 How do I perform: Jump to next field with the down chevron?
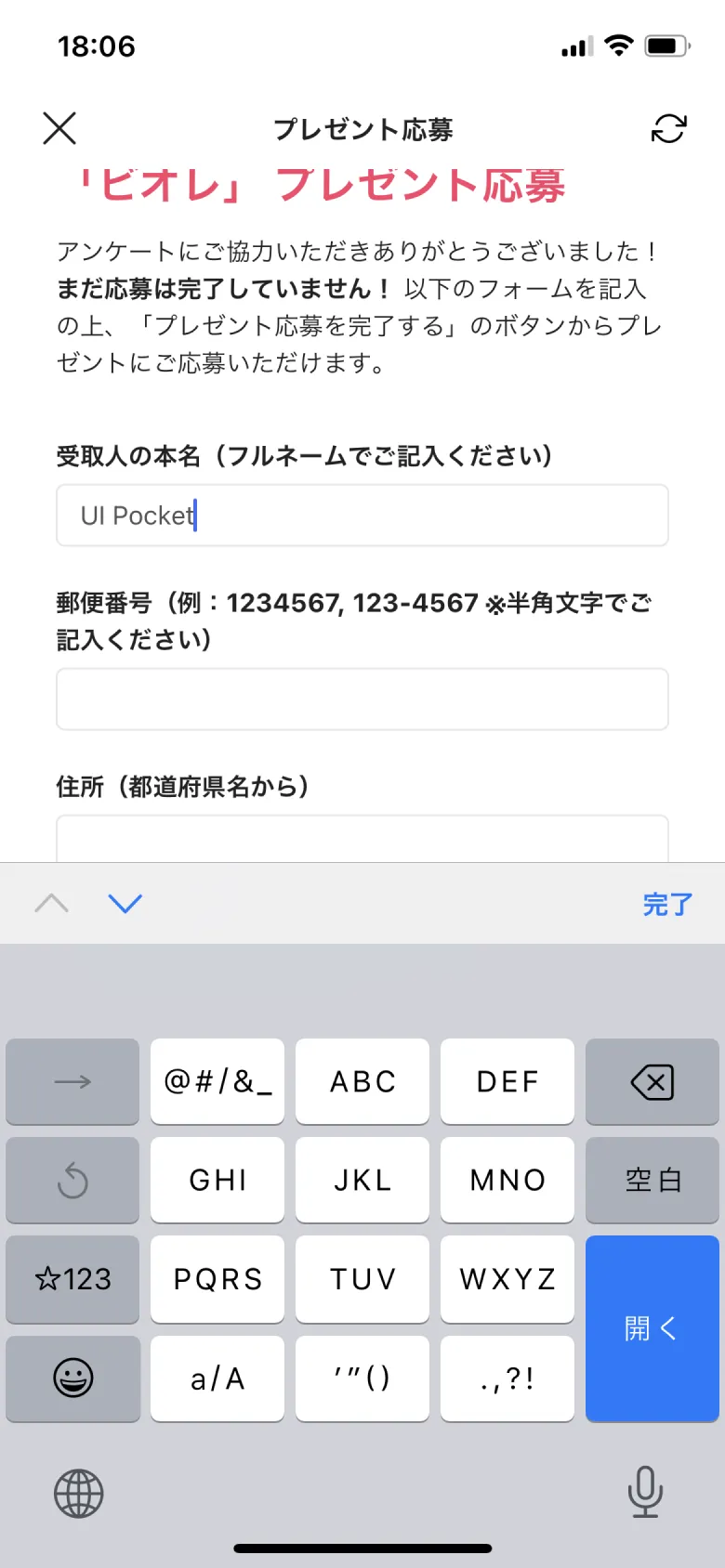[x=125, y=903]
